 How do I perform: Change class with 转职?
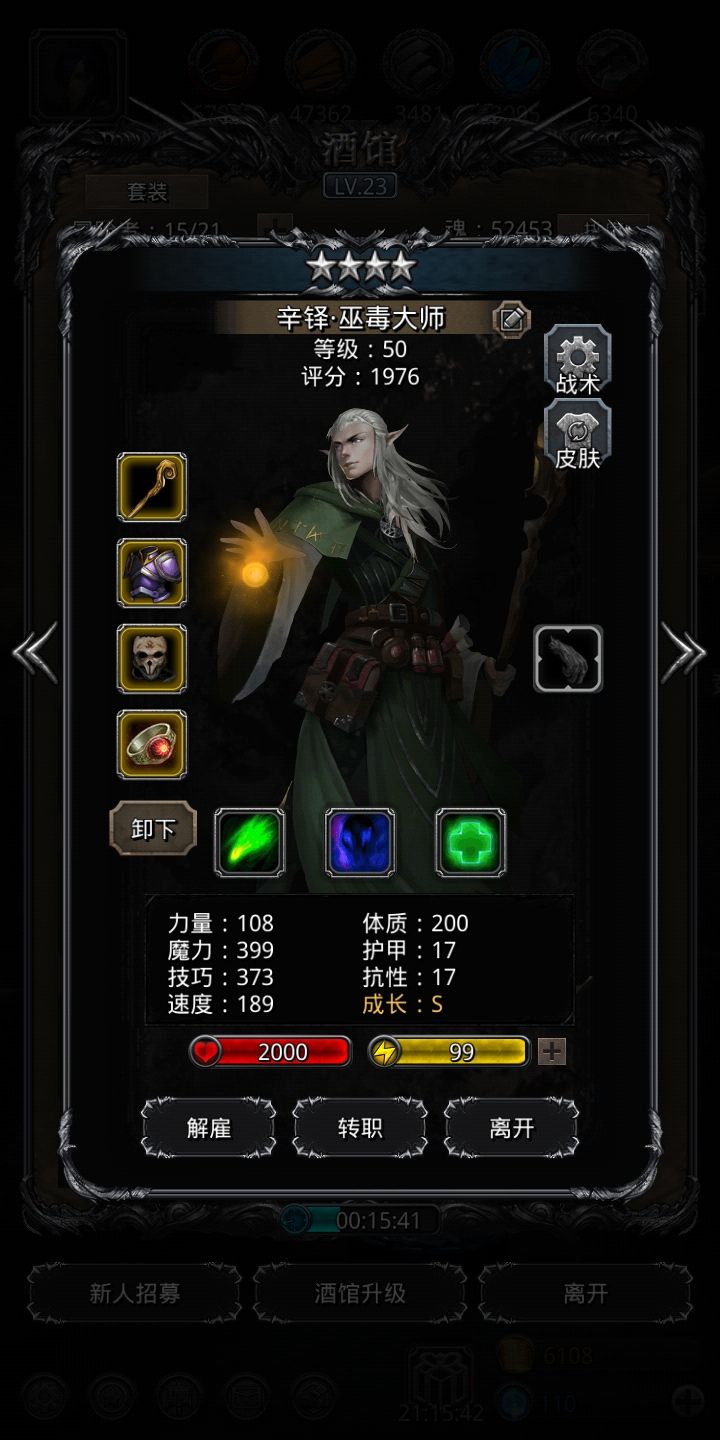tap(360, 1128)
